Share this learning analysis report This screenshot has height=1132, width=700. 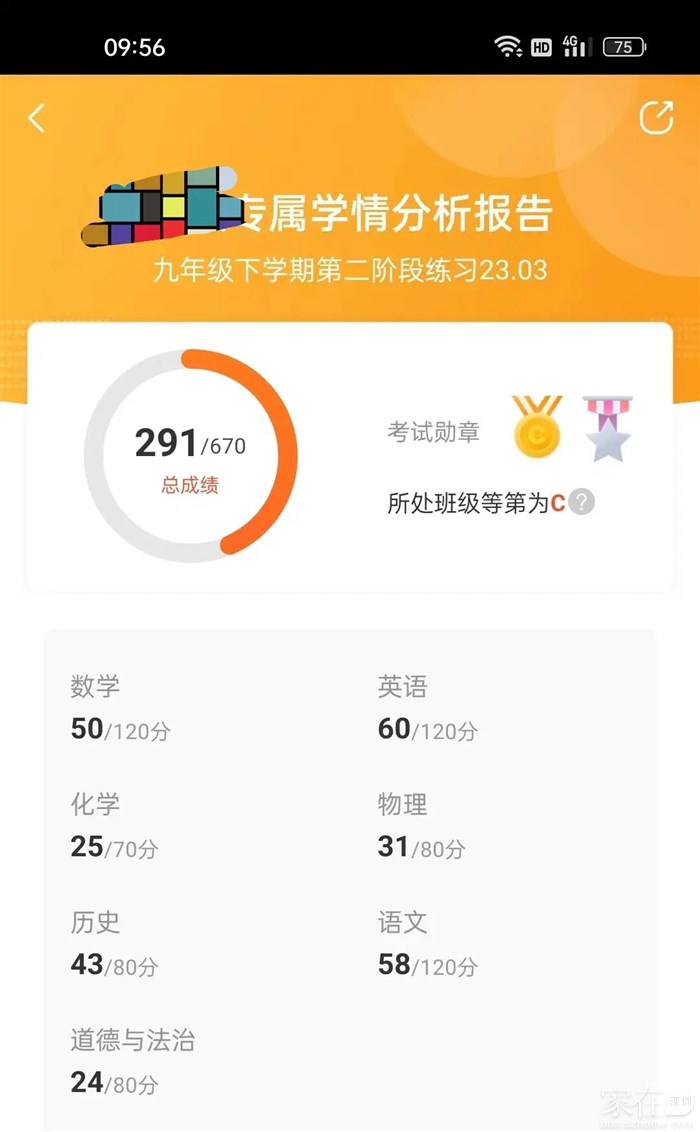coord(656,118)
